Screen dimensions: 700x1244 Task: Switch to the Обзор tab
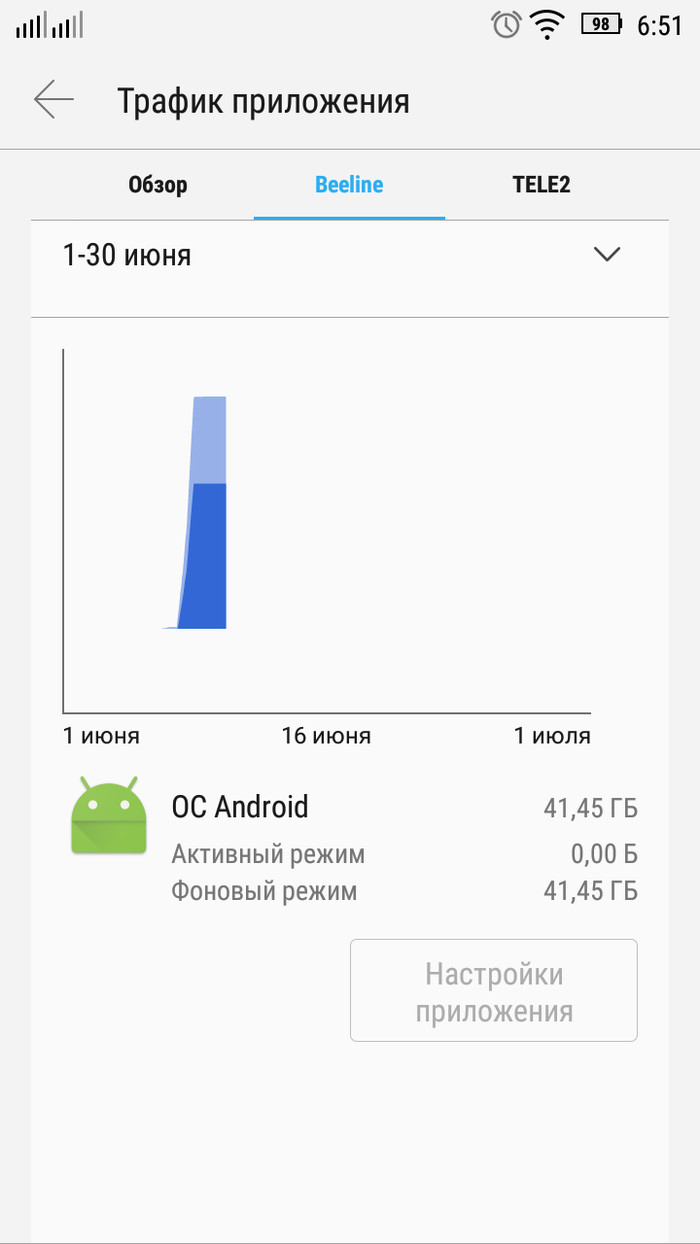click(158, 185)
